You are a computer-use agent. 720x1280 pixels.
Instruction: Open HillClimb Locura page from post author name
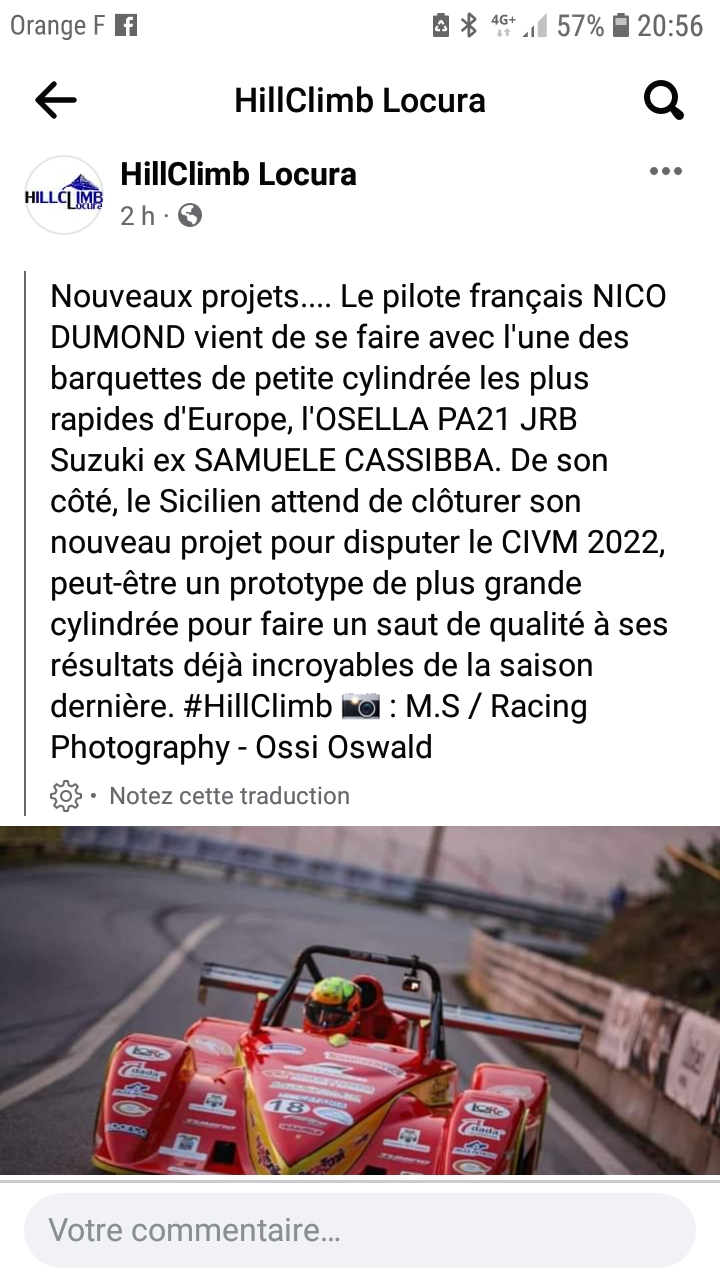pyautogui.click(x=238, y=174)
